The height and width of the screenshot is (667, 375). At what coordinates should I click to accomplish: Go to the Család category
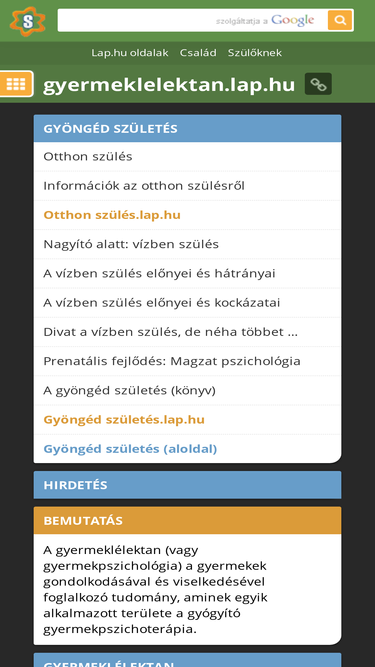pyautogui.click(x=198, y=53)
